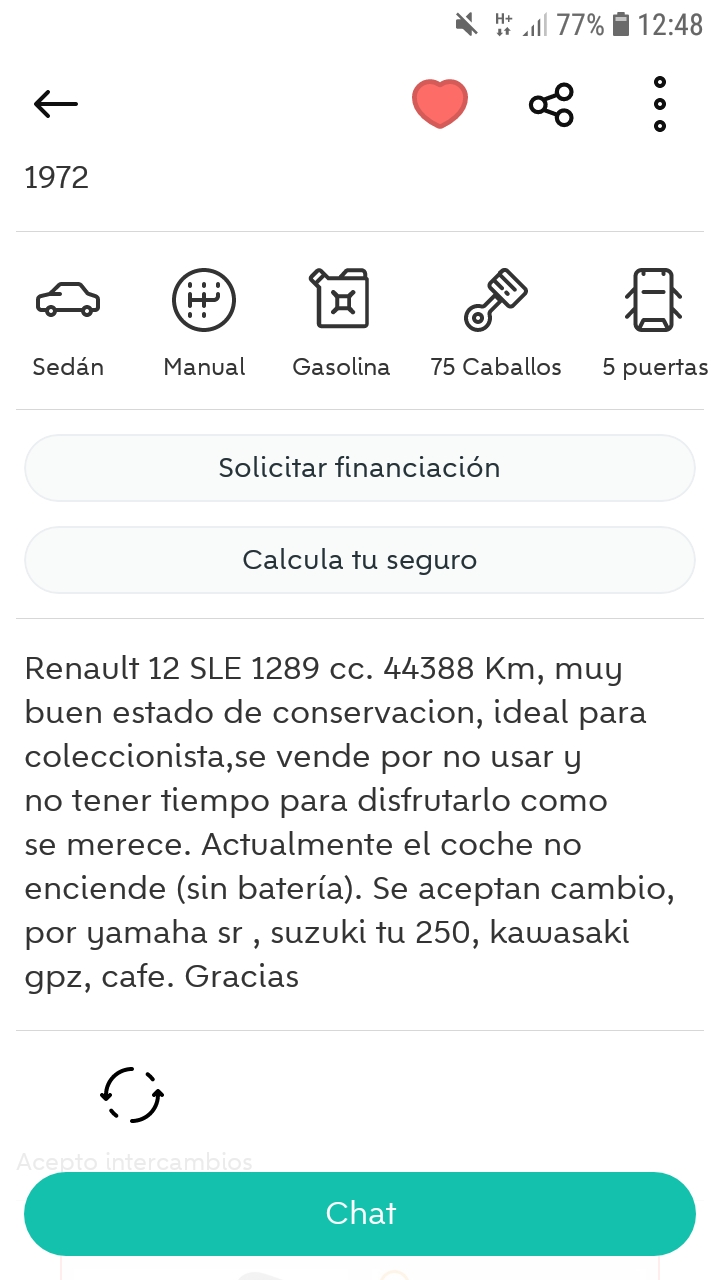Viewport: 720px width, 1280px height.
Task: Start a Chat with the seller
Action: point(360,1213)
